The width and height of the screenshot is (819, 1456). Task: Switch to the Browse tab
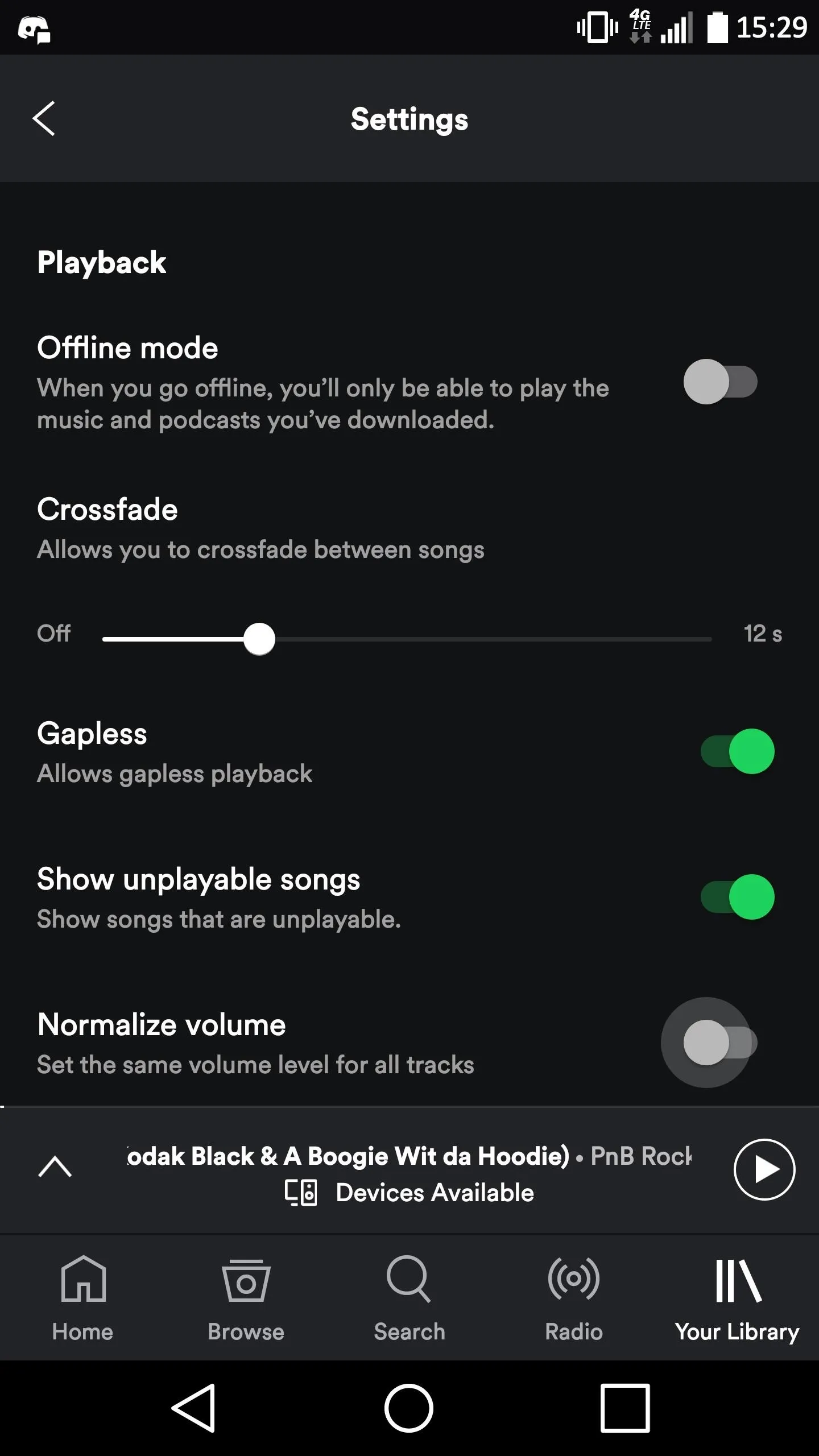coord(246,1299)
